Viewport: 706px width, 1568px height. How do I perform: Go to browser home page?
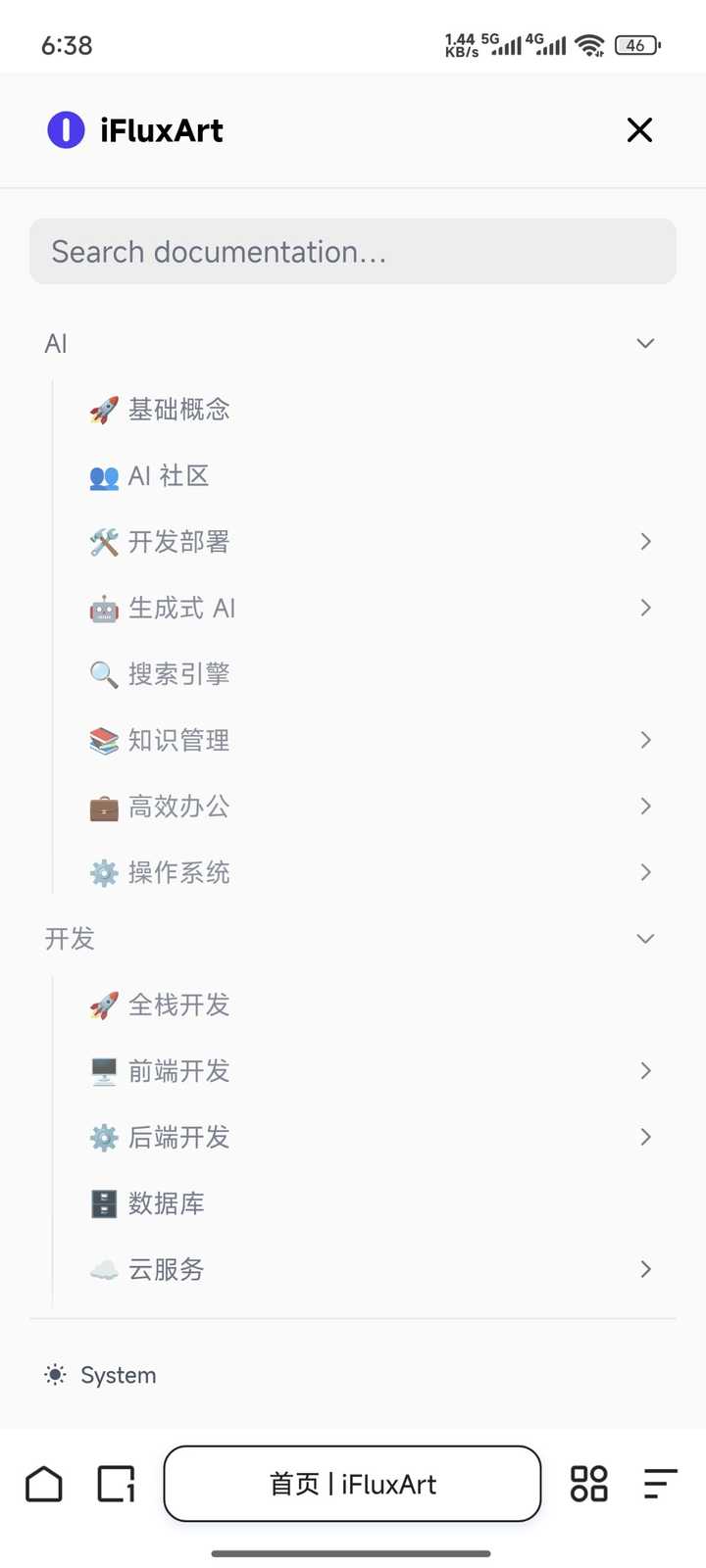point(44,1484)
